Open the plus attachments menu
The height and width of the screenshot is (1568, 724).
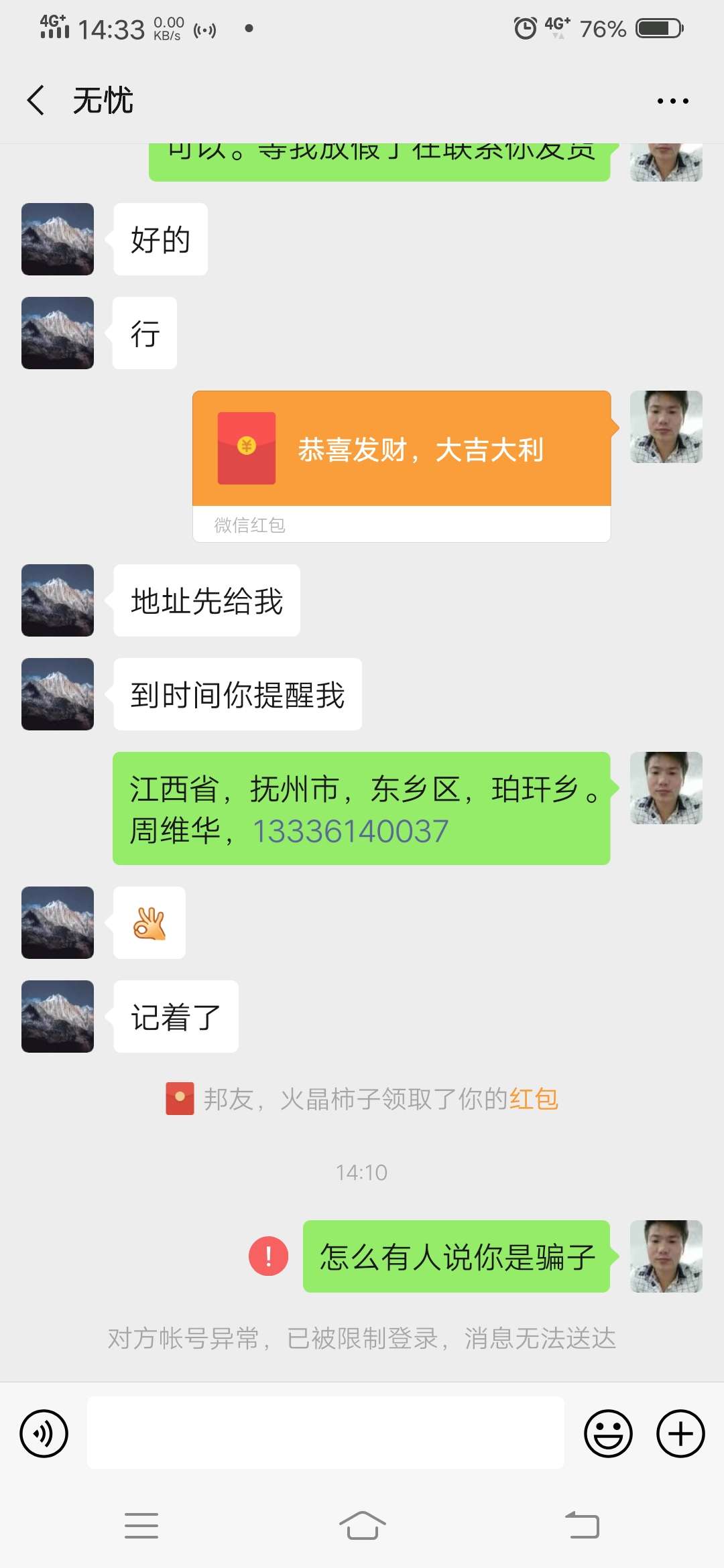point(680,1434)
